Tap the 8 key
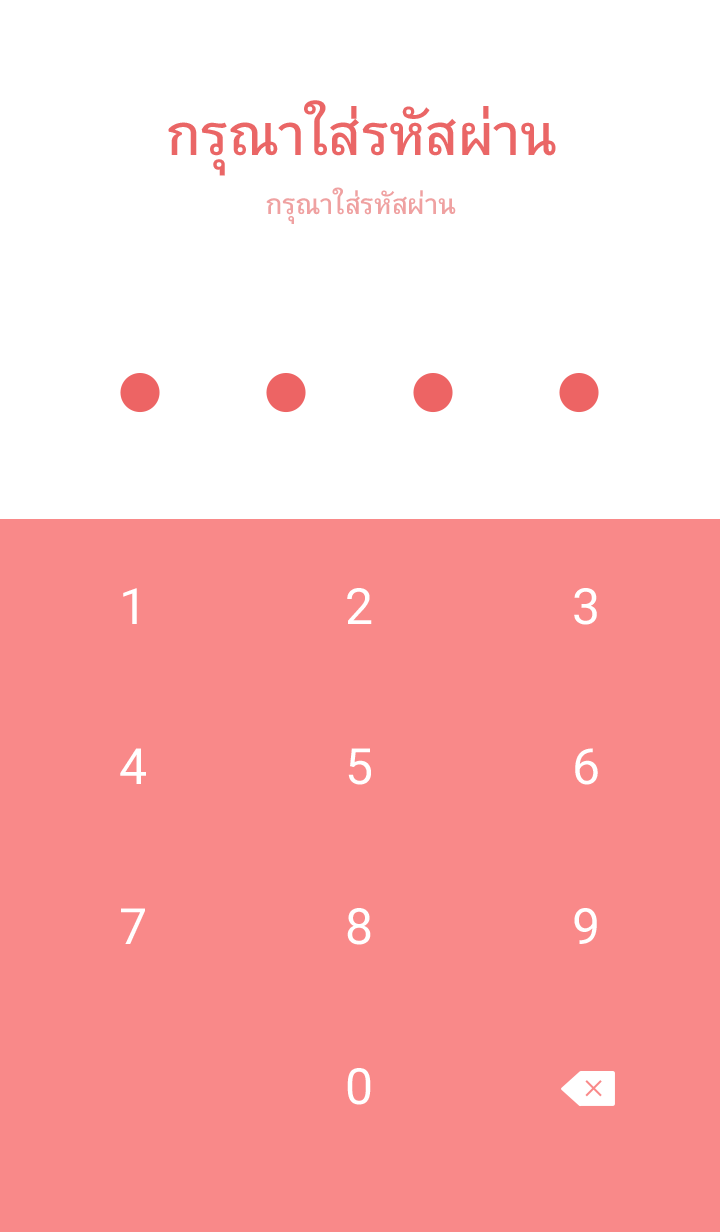 359,927
